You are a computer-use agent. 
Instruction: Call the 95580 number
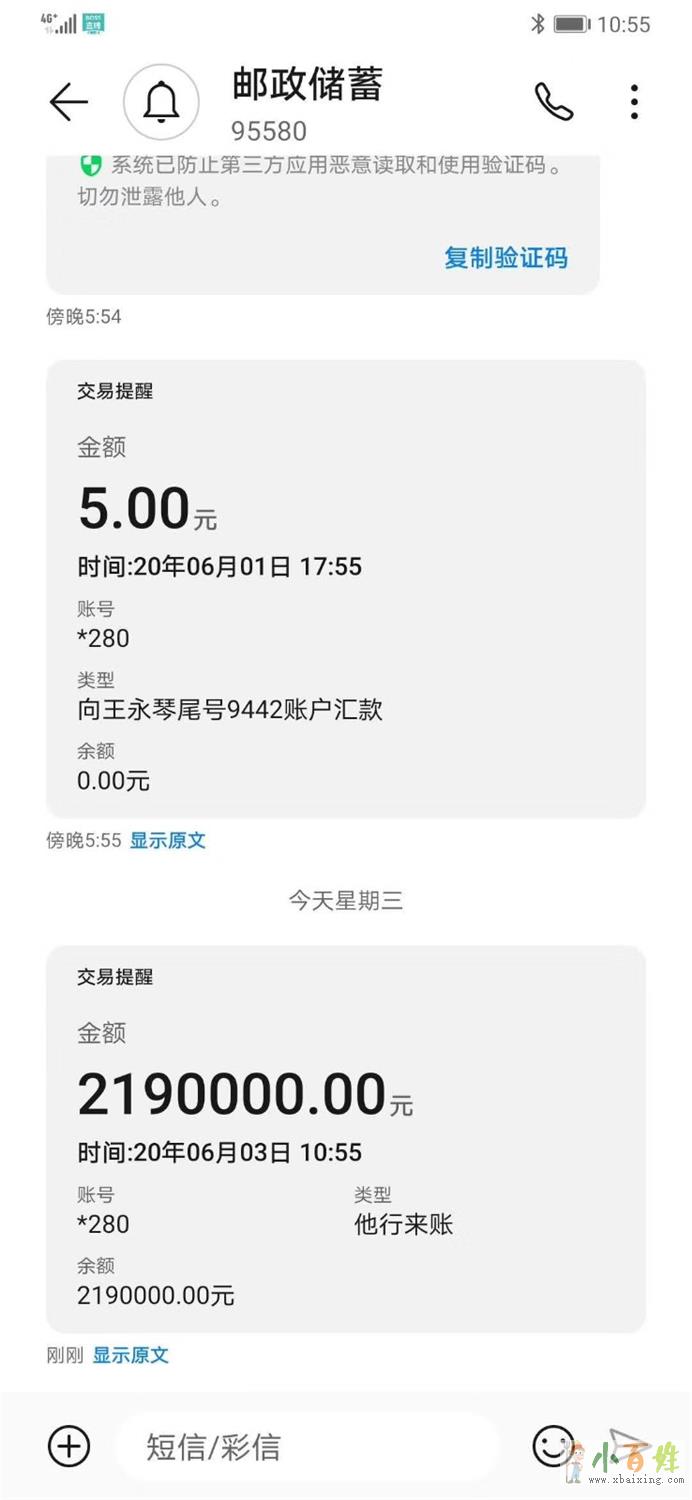click(553, 102)
